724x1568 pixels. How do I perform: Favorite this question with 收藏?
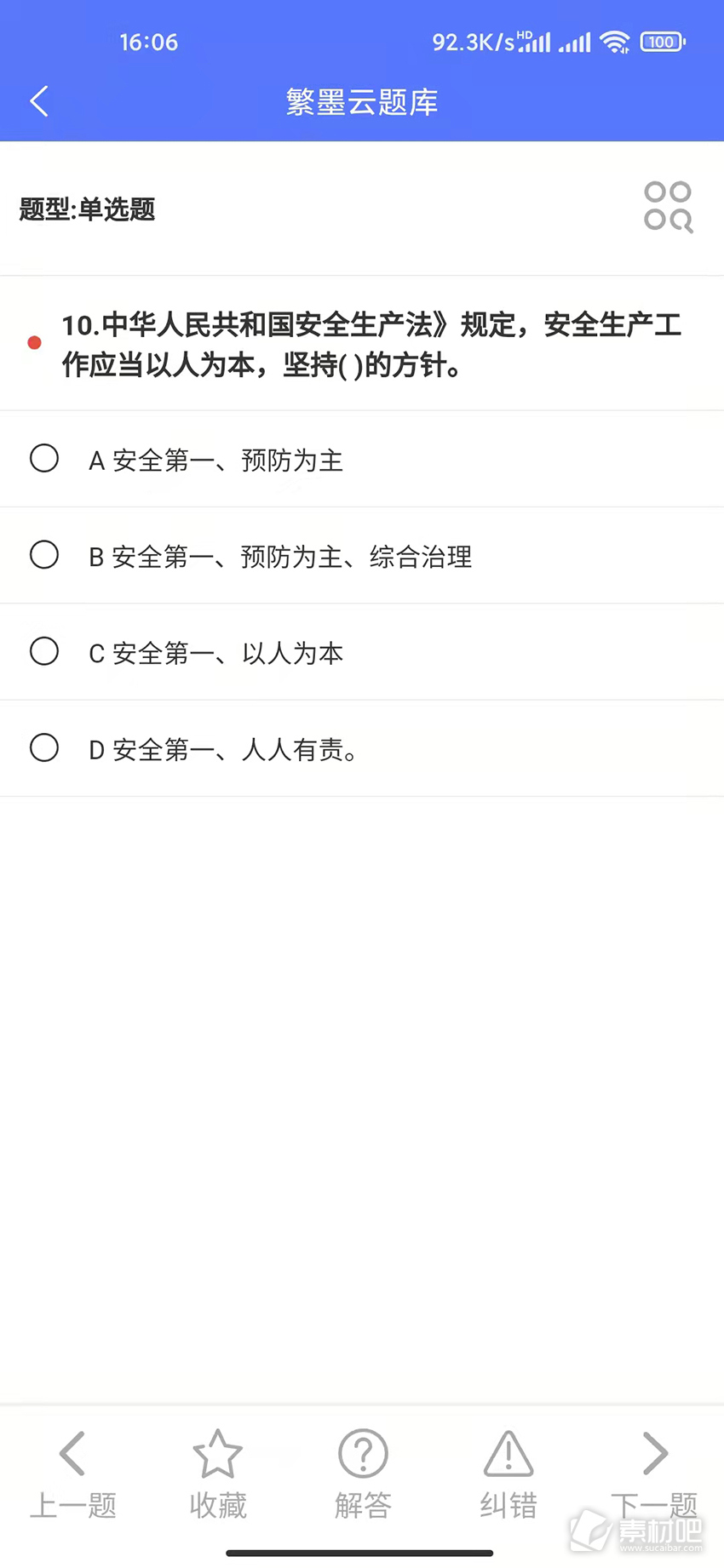pos(218,1474)
